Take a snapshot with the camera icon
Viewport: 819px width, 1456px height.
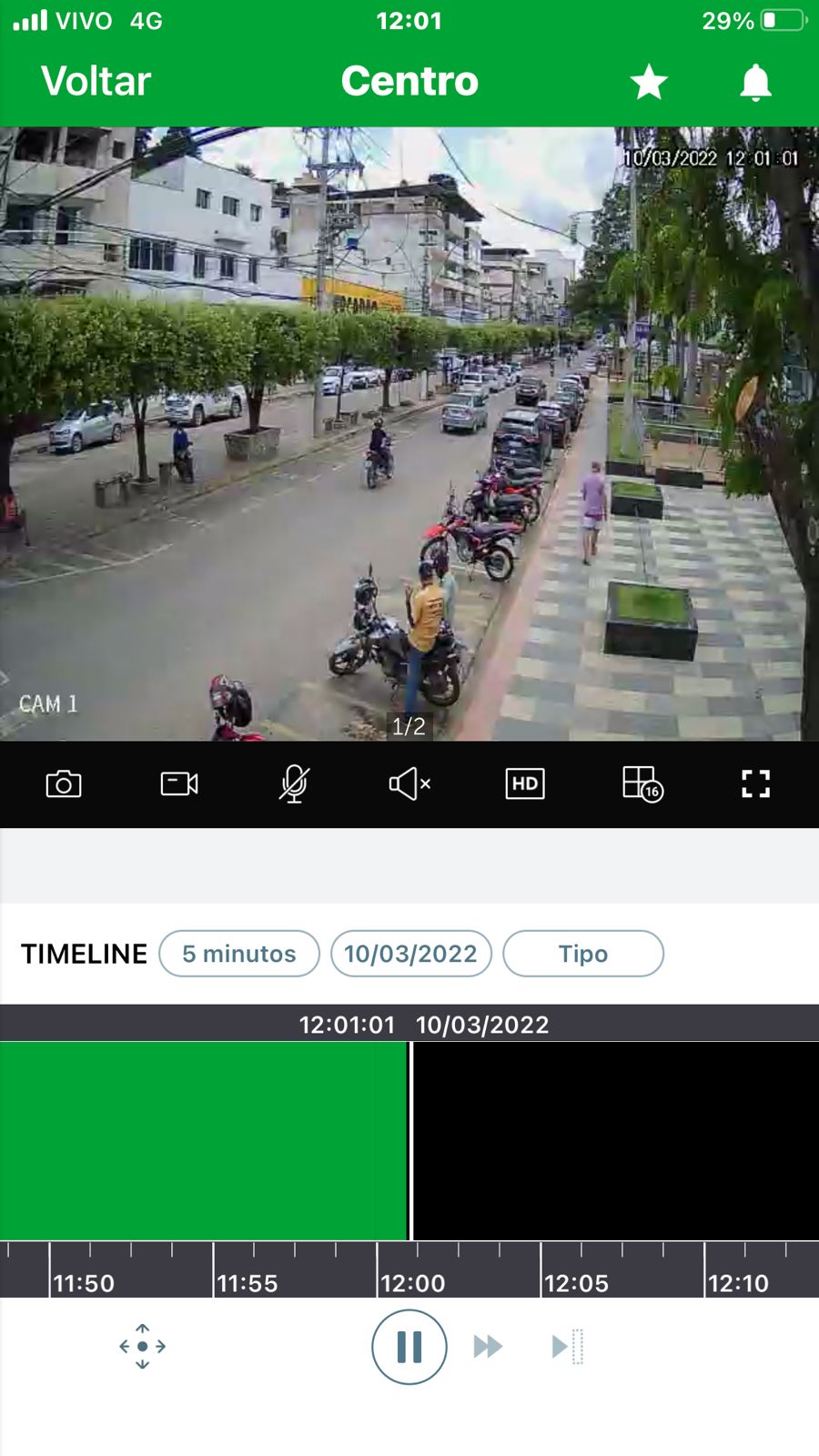point(64,784)
